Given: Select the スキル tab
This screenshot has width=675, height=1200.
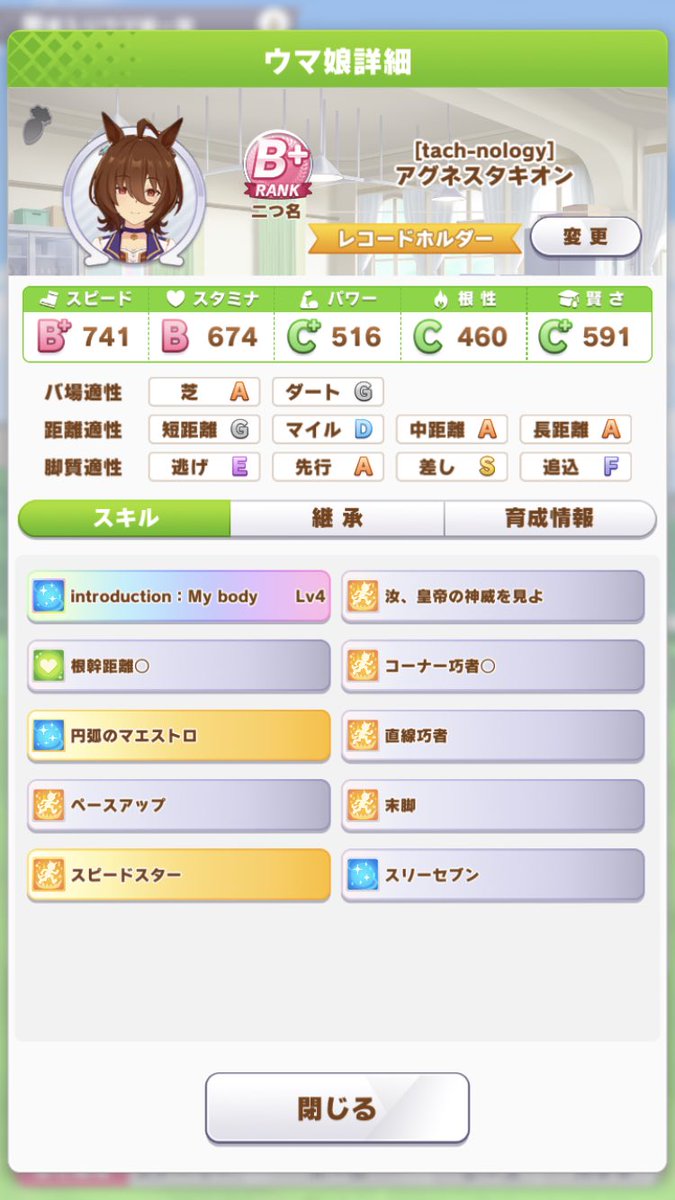Looking at the screenshot, I should [125, 519].
